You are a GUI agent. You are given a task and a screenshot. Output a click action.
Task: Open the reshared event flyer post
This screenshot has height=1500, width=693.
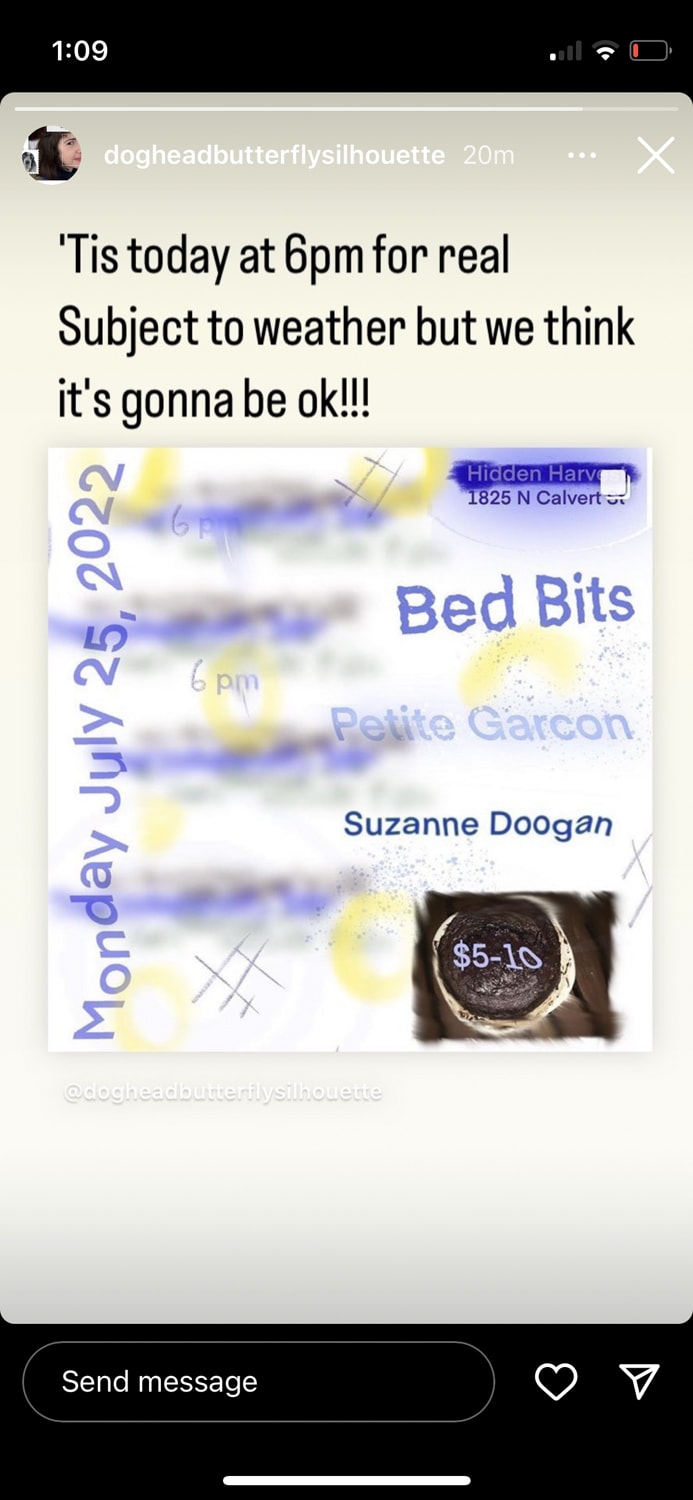point(350,748)
